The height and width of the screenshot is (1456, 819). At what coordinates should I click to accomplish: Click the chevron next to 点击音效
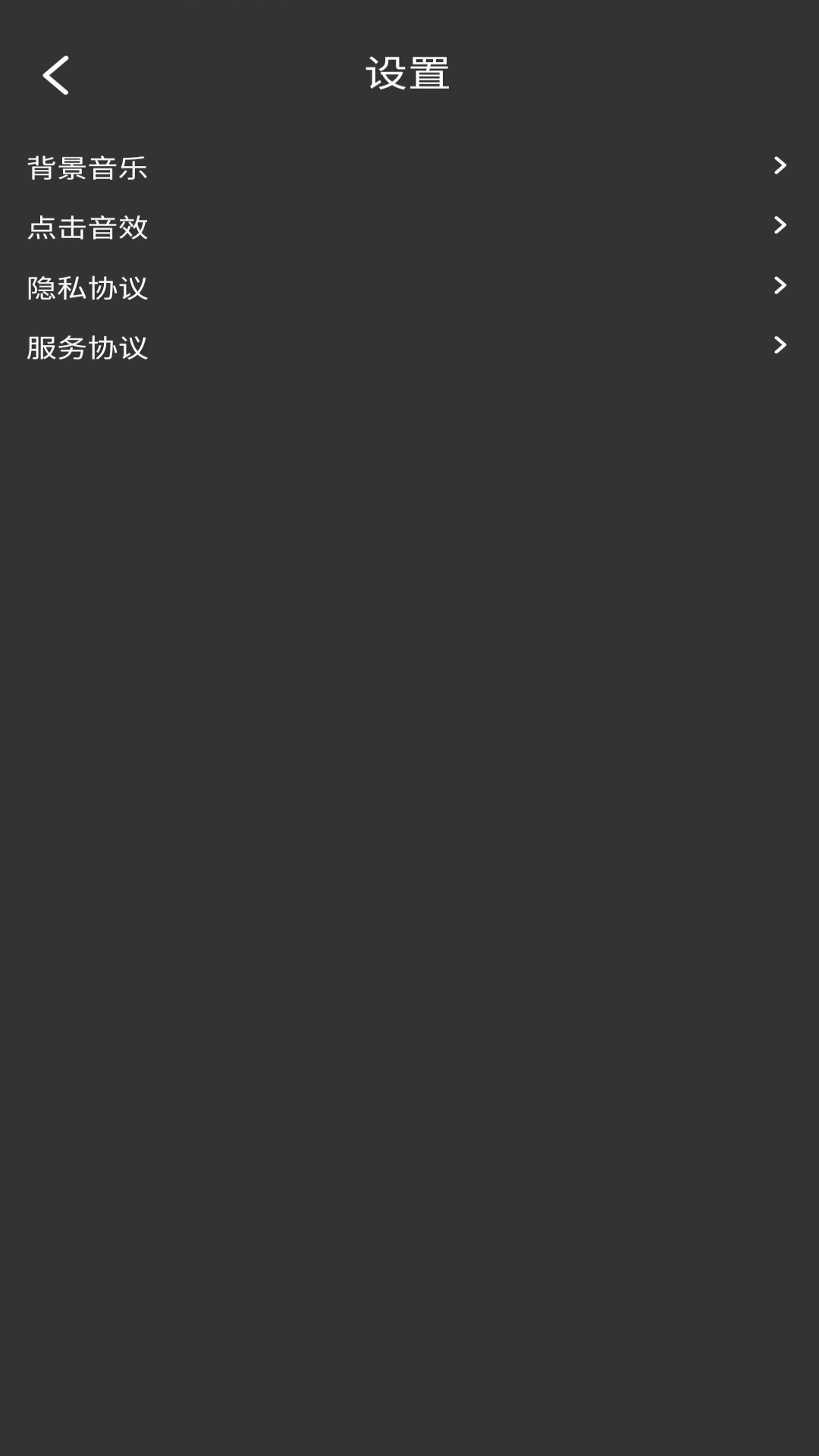coord(780,225)
